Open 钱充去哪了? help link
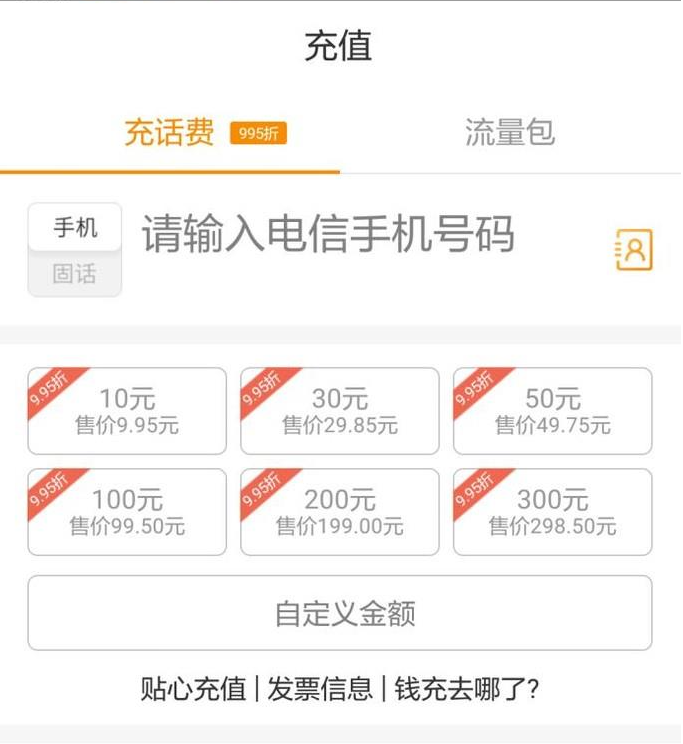 [x=467, y=689]
